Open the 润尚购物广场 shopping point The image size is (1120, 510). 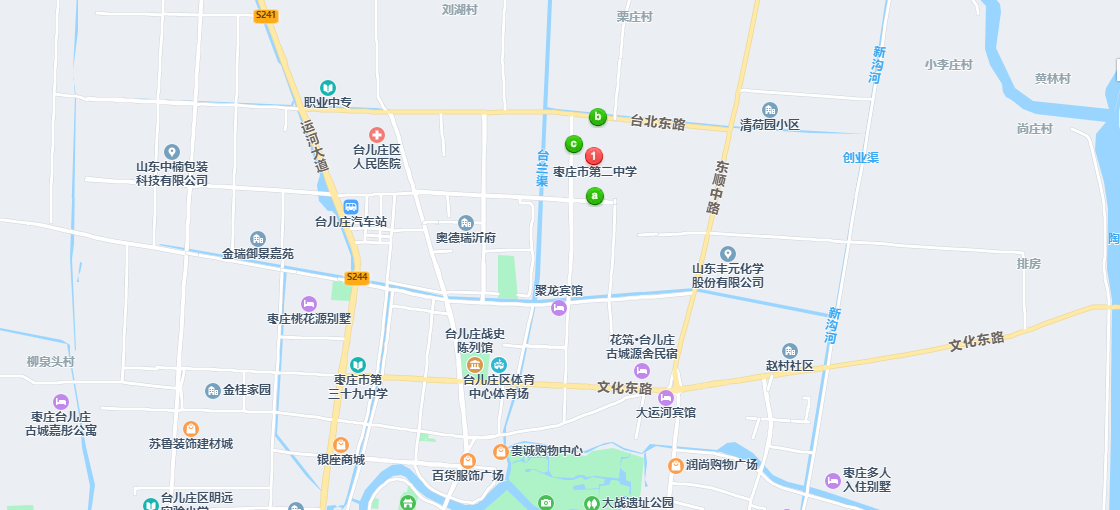click(676, 465)
